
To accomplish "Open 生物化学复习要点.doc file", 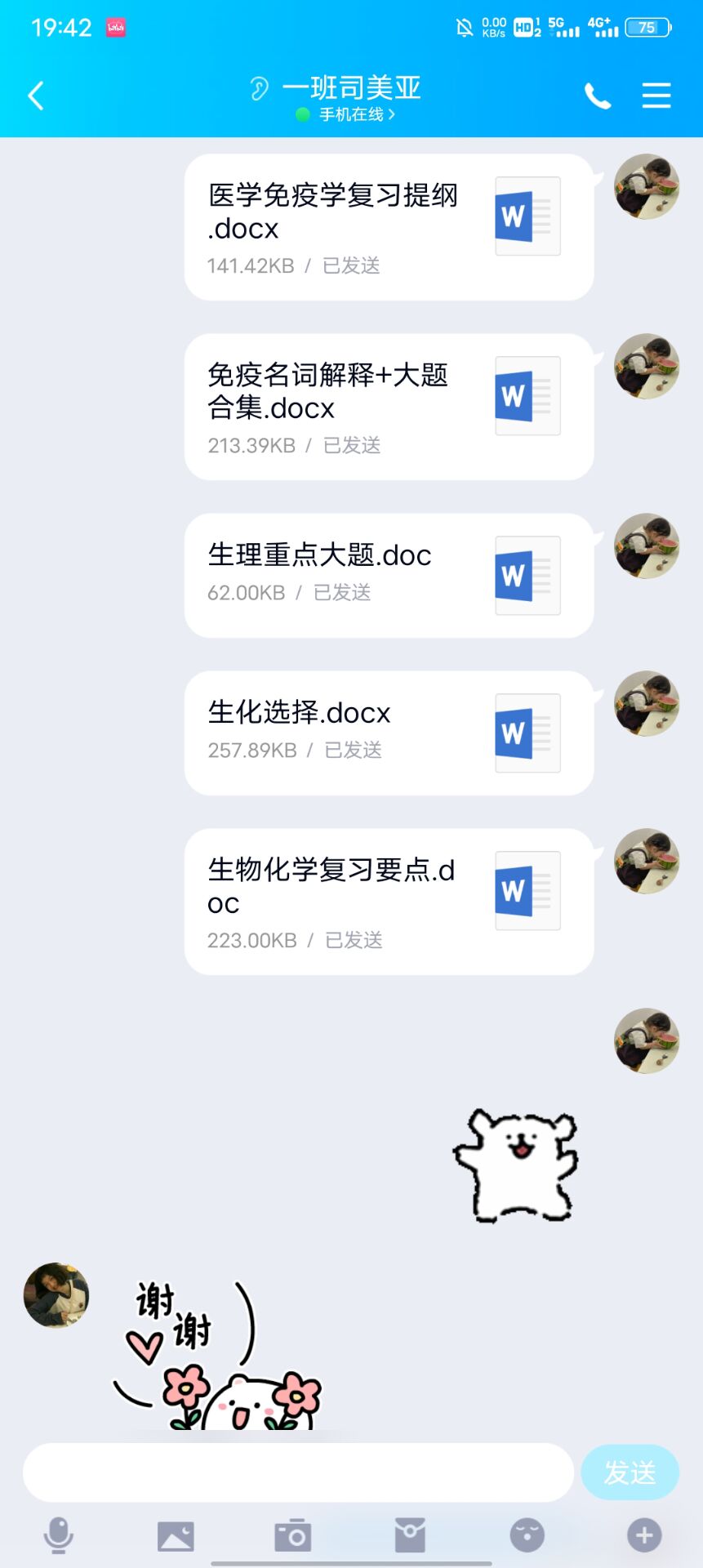I will (389, 902).
